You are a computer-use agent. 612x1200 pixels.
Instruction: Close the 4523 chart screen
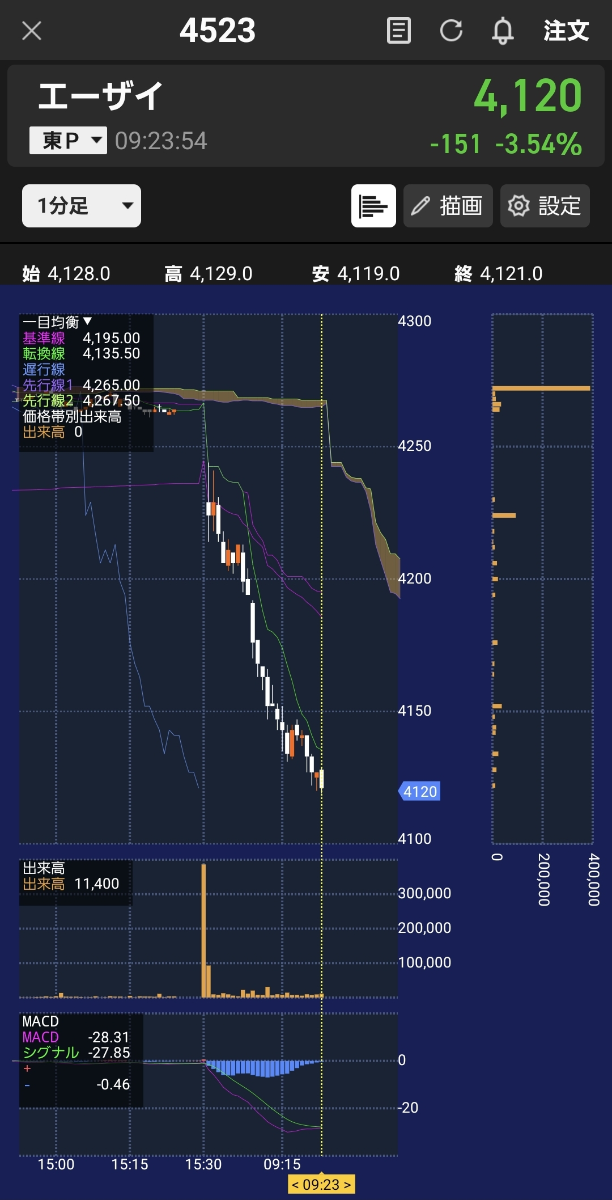32,31
